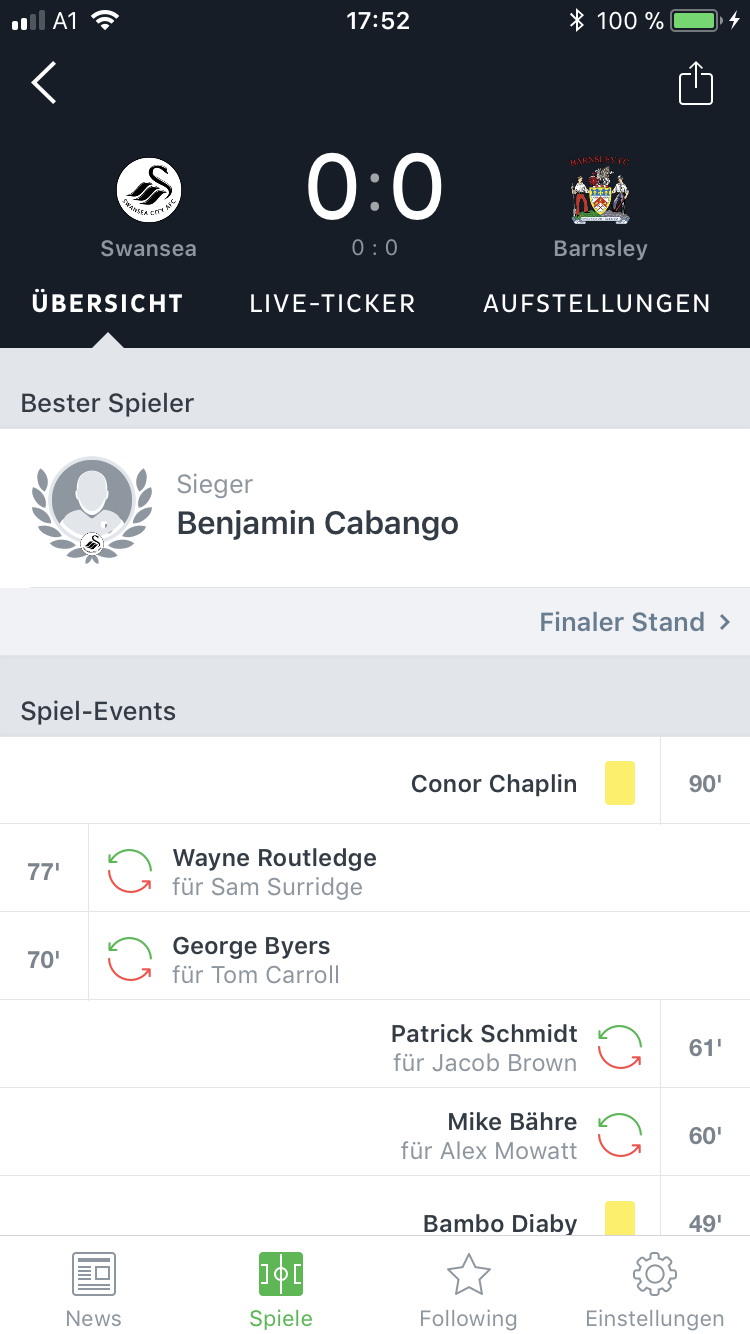Open Finaler Stand link
This screenshot has height=1334, width=750.
pos(635,622)
